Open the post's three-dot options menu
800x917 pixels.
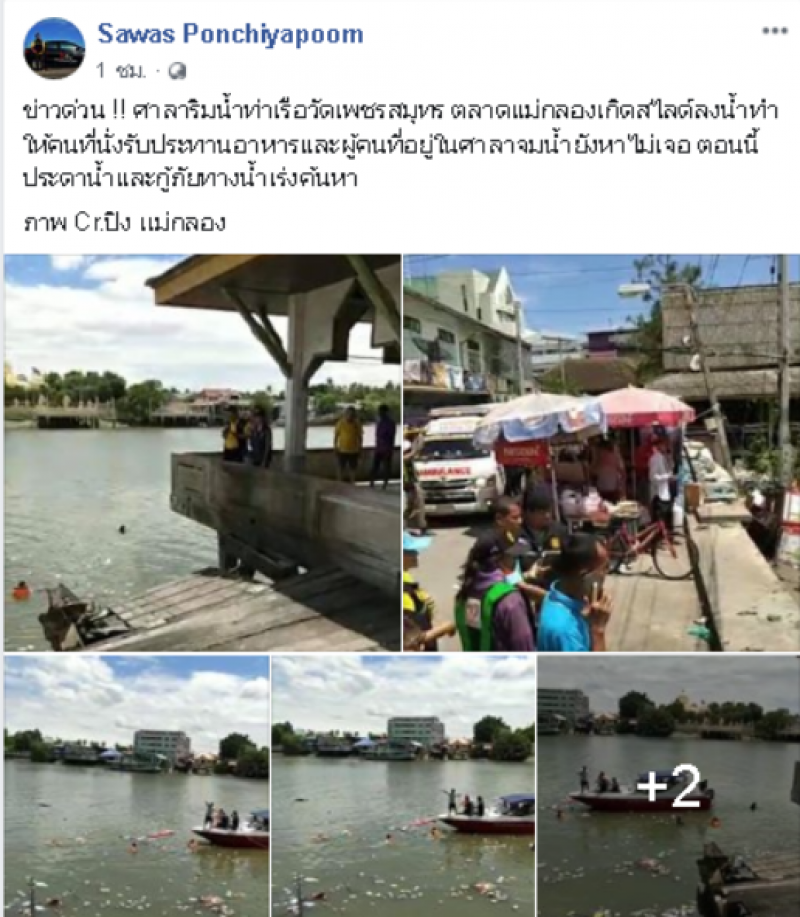pos(775,31)
